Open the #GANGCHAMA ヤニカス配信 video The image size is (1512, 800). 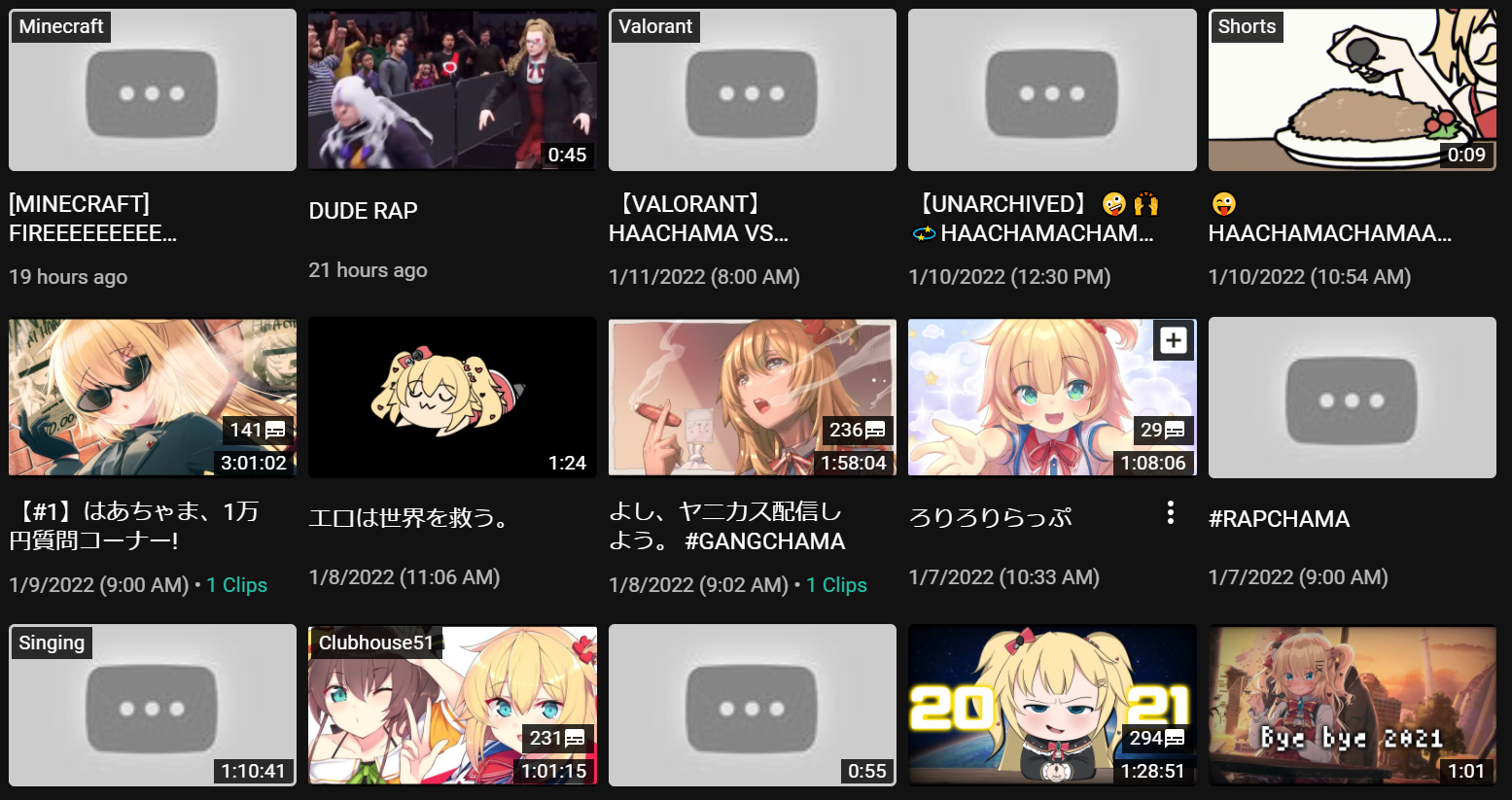(x=752, y=398)
